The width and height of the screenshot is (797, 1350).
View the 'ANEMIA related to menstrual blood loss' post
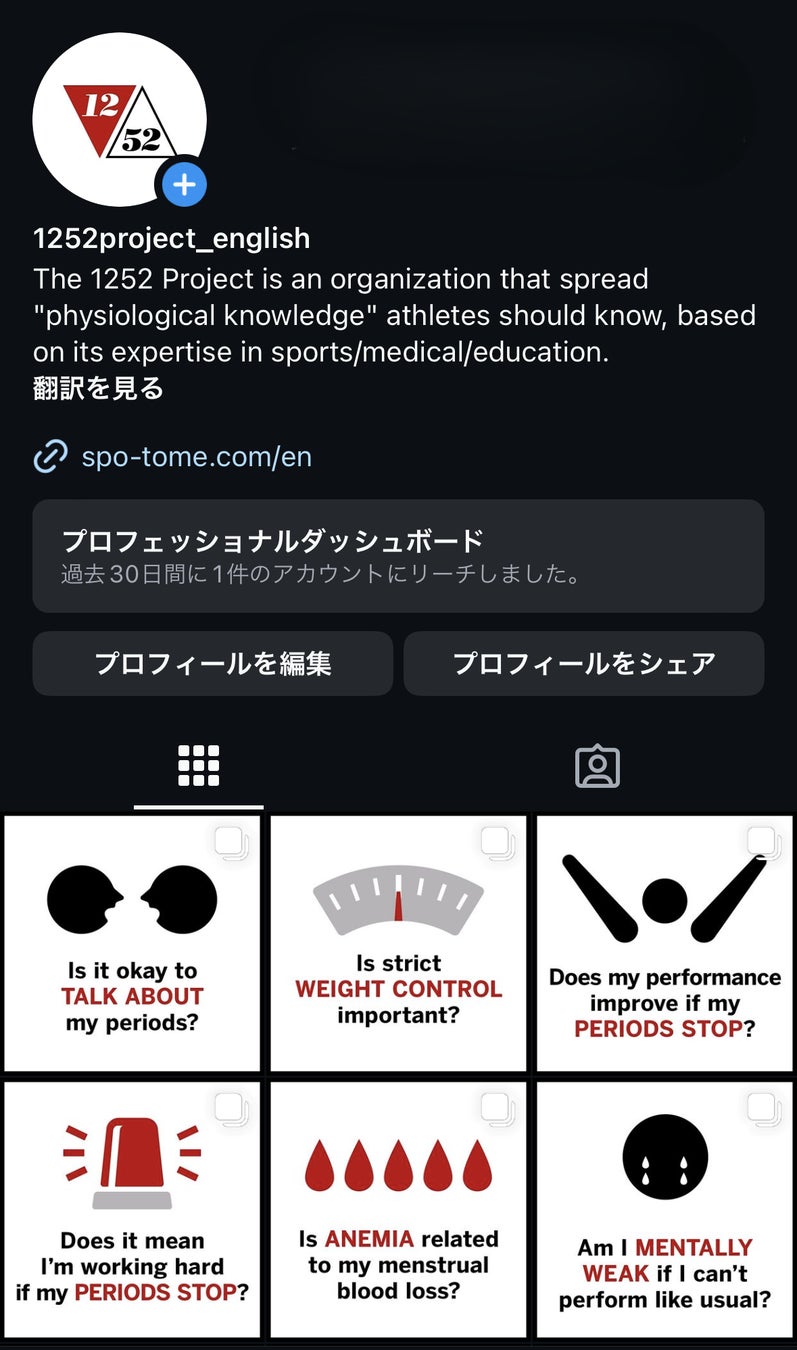(398, 1209)
